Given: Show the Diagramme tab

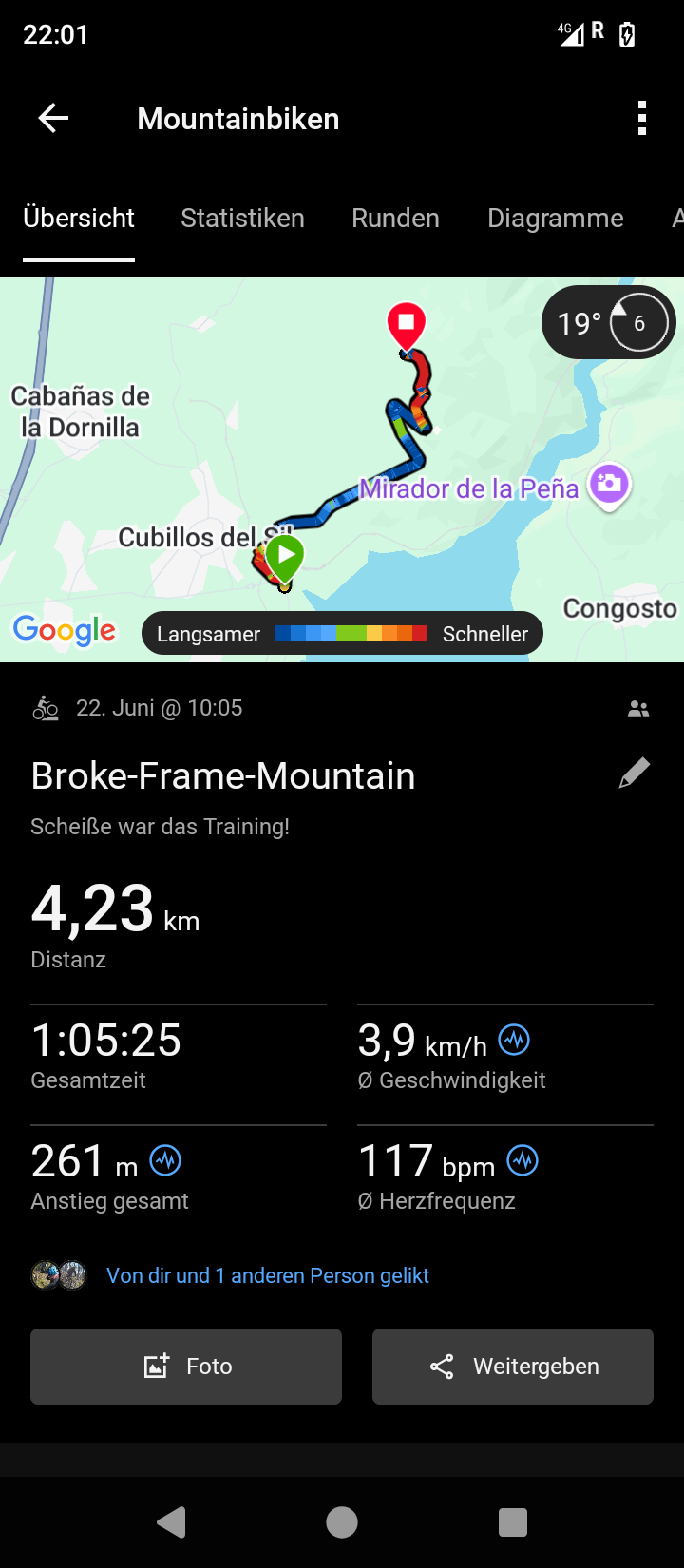Looking at the screenshot, I should [555, 219].
